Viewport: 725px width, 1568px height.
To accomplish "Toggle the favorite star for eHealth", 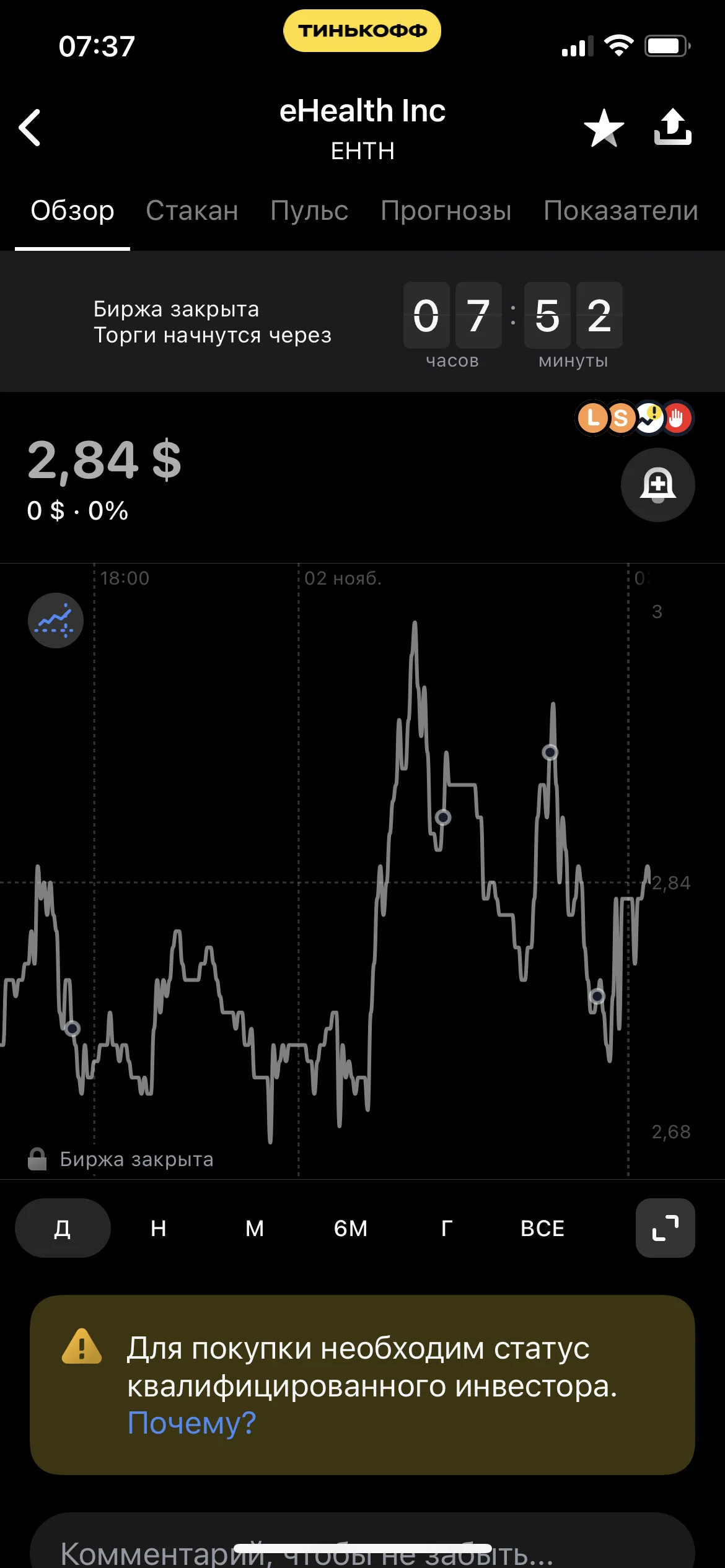I will tap(604, 128).
